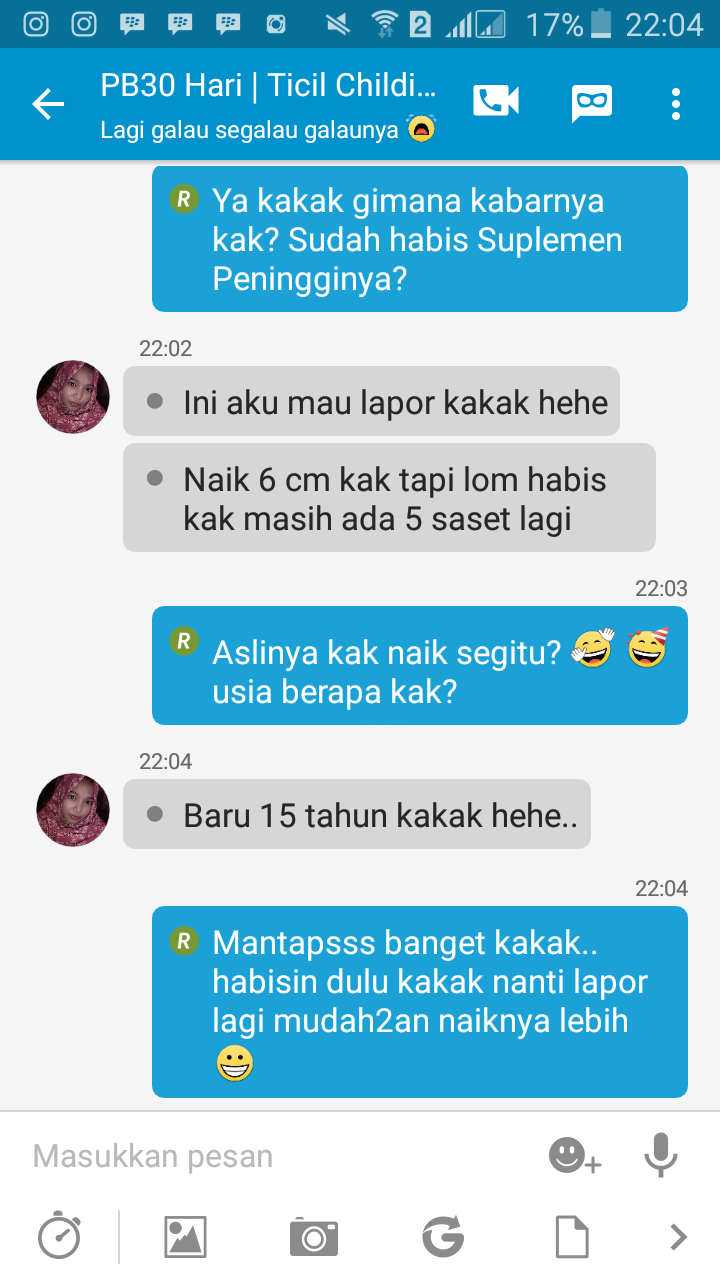Record a voice note with microphone

tap(661, 1156)
